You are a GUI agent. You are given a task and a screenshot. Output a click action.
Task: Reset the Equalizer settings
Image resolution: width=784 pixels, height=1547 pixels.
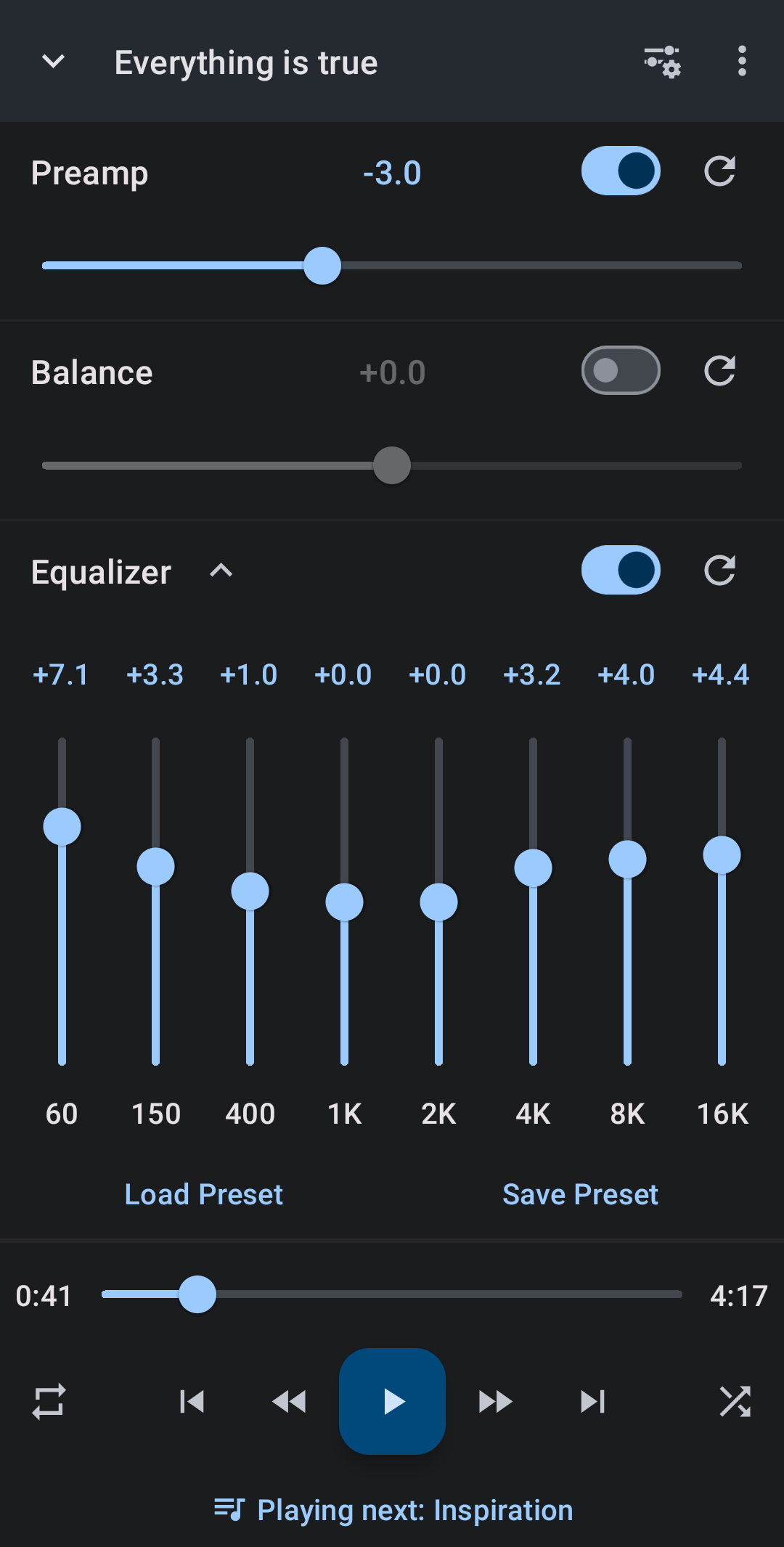tap(719, 571)
